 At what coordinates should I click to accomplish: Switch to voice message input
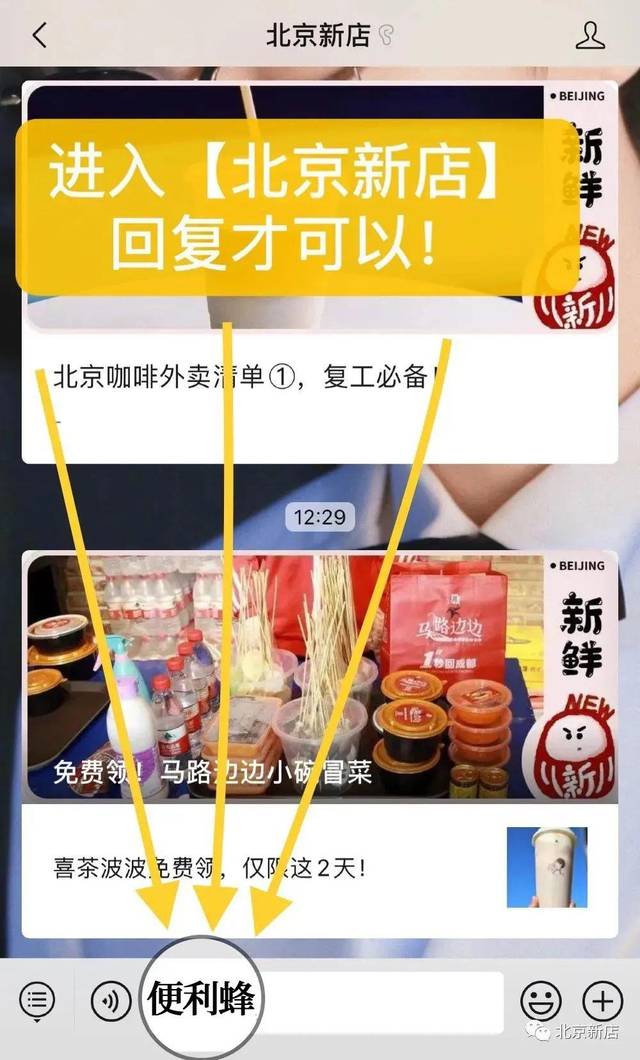pyautogui.click(x=111, y=1000)
